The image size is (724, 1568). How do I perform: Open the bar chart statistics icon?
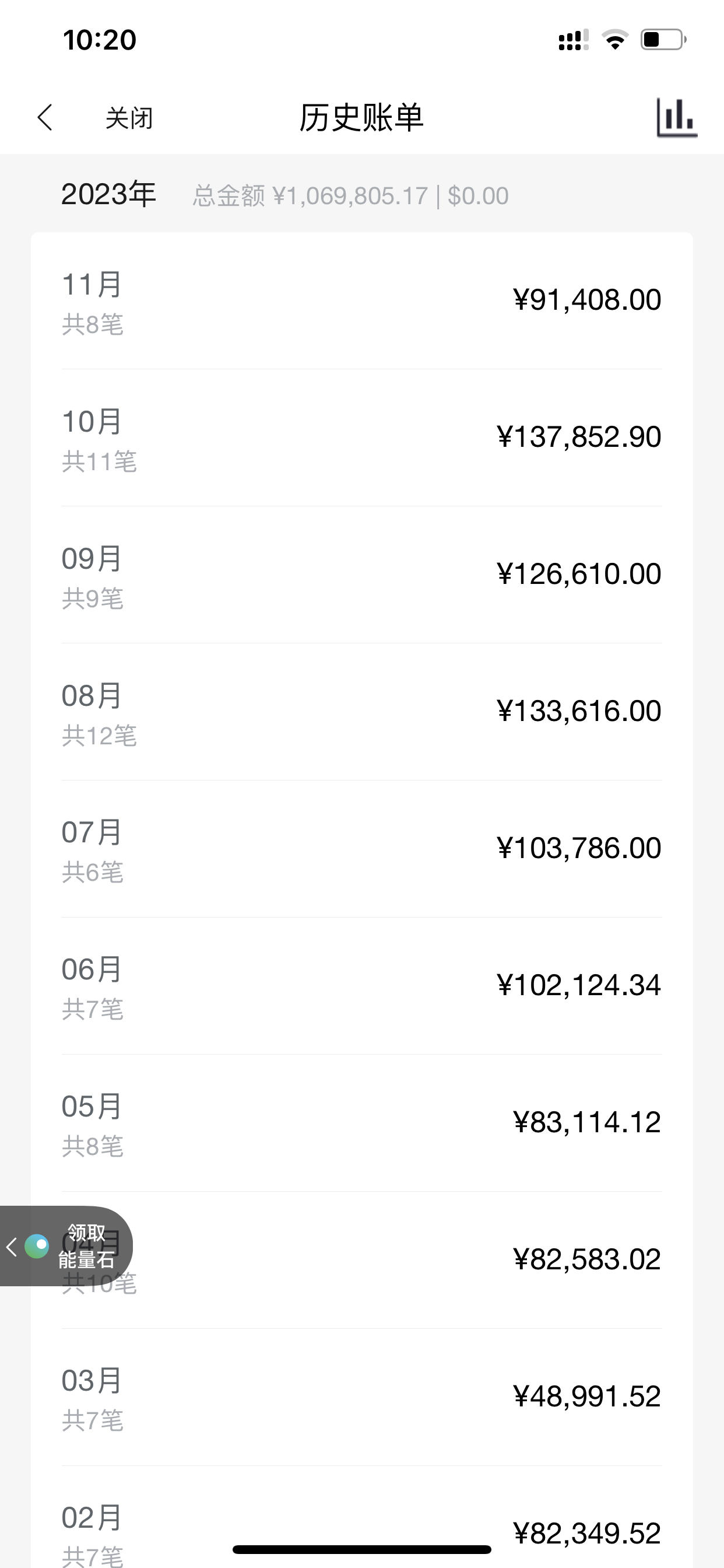point(677,117)
